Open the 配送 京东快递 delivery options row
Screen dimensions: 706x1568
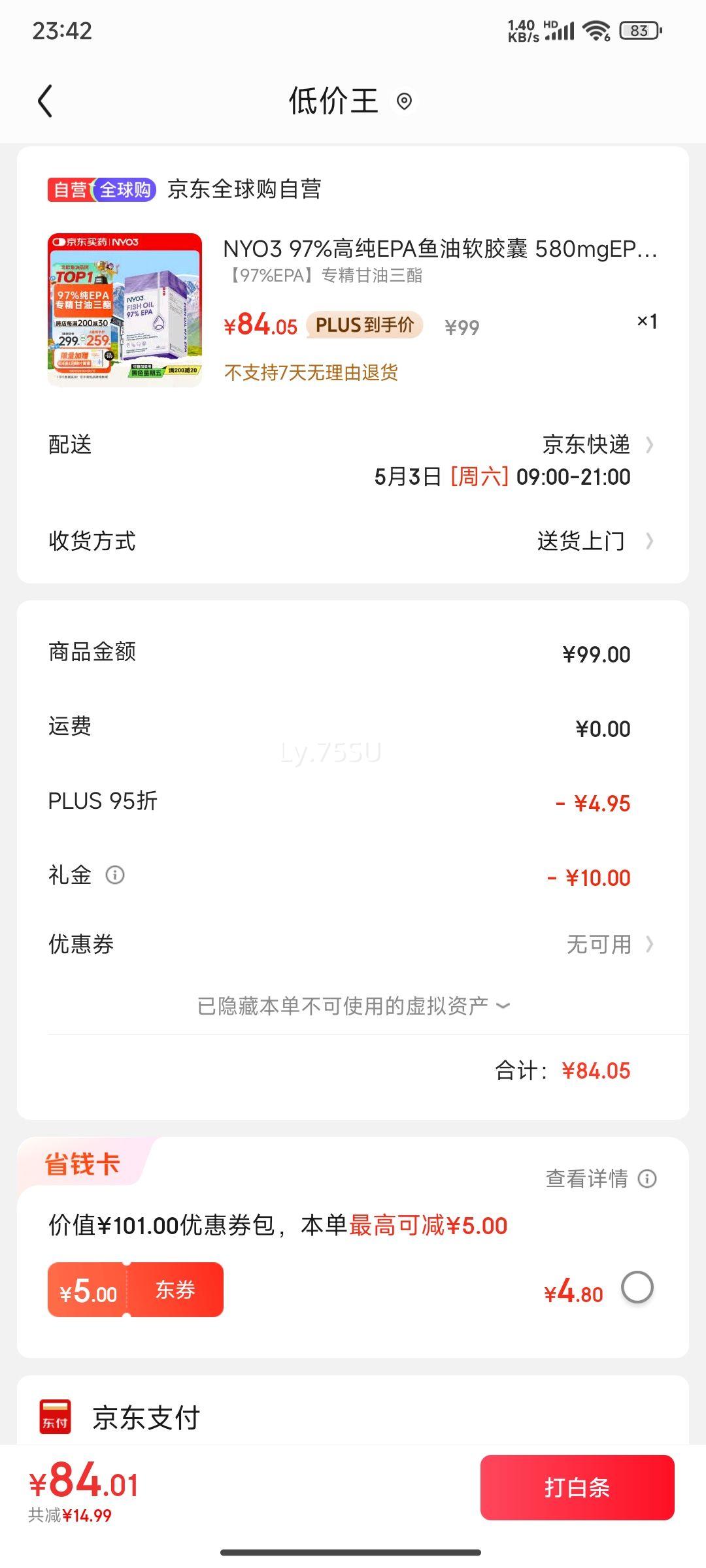click(x=353, y=461)
